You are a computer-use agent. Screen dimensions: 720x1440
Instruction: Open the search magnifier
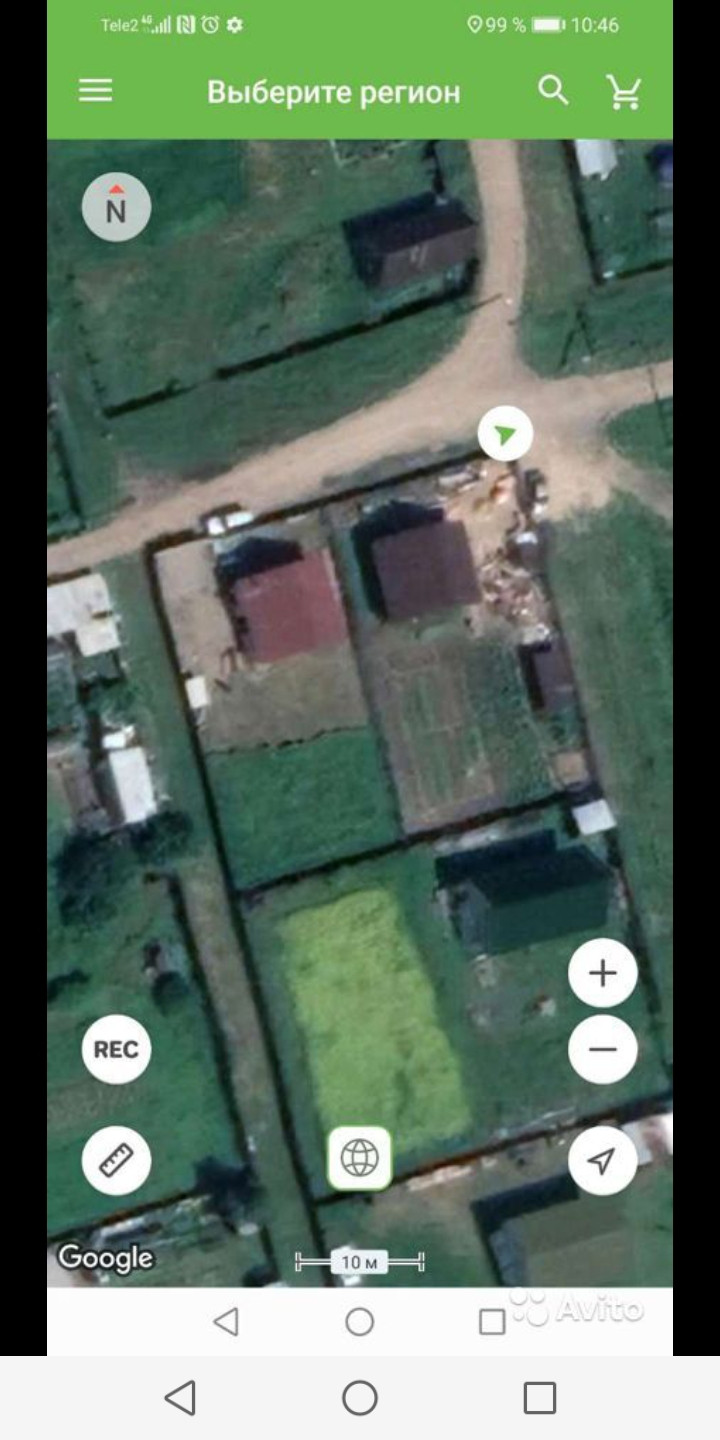553,91
